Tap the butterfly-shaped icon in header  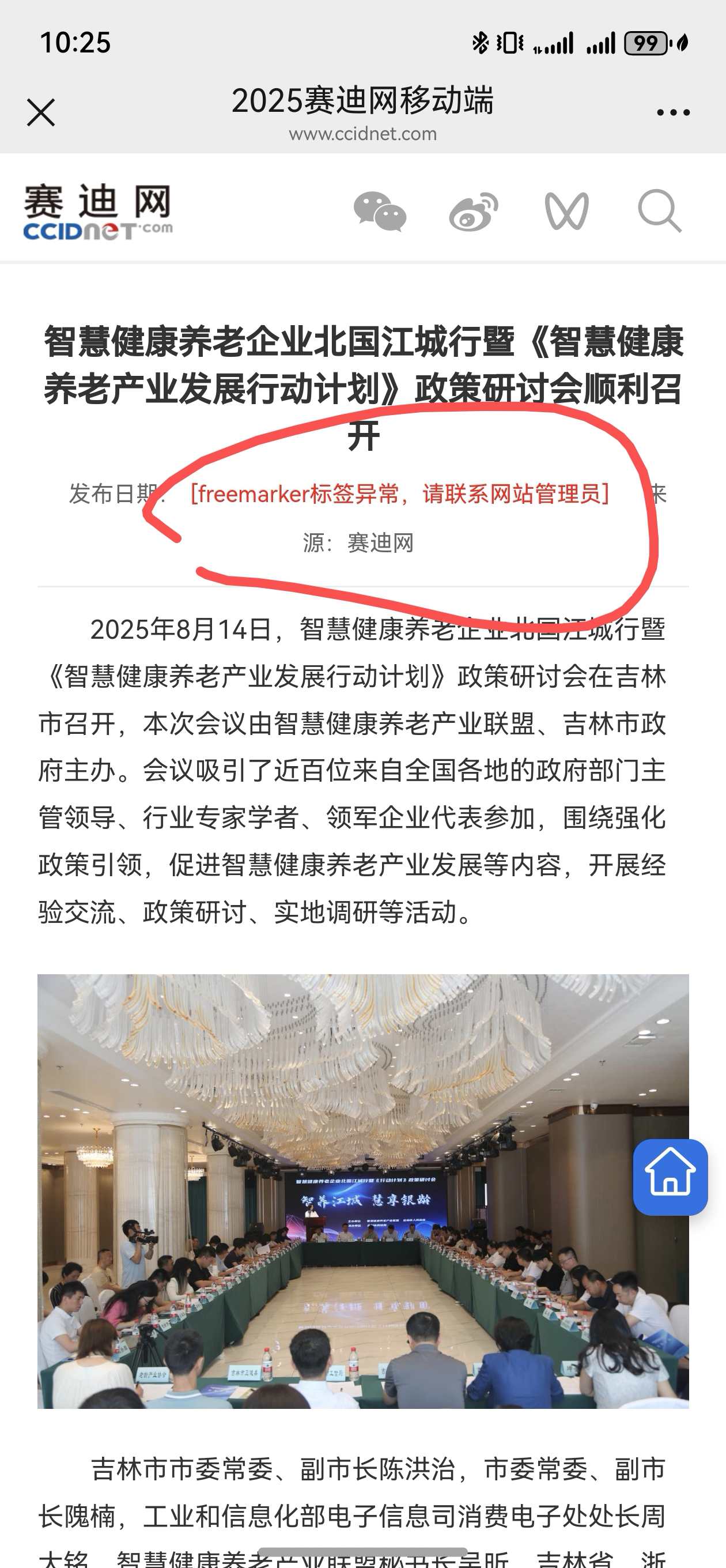[x=566, y=212]
